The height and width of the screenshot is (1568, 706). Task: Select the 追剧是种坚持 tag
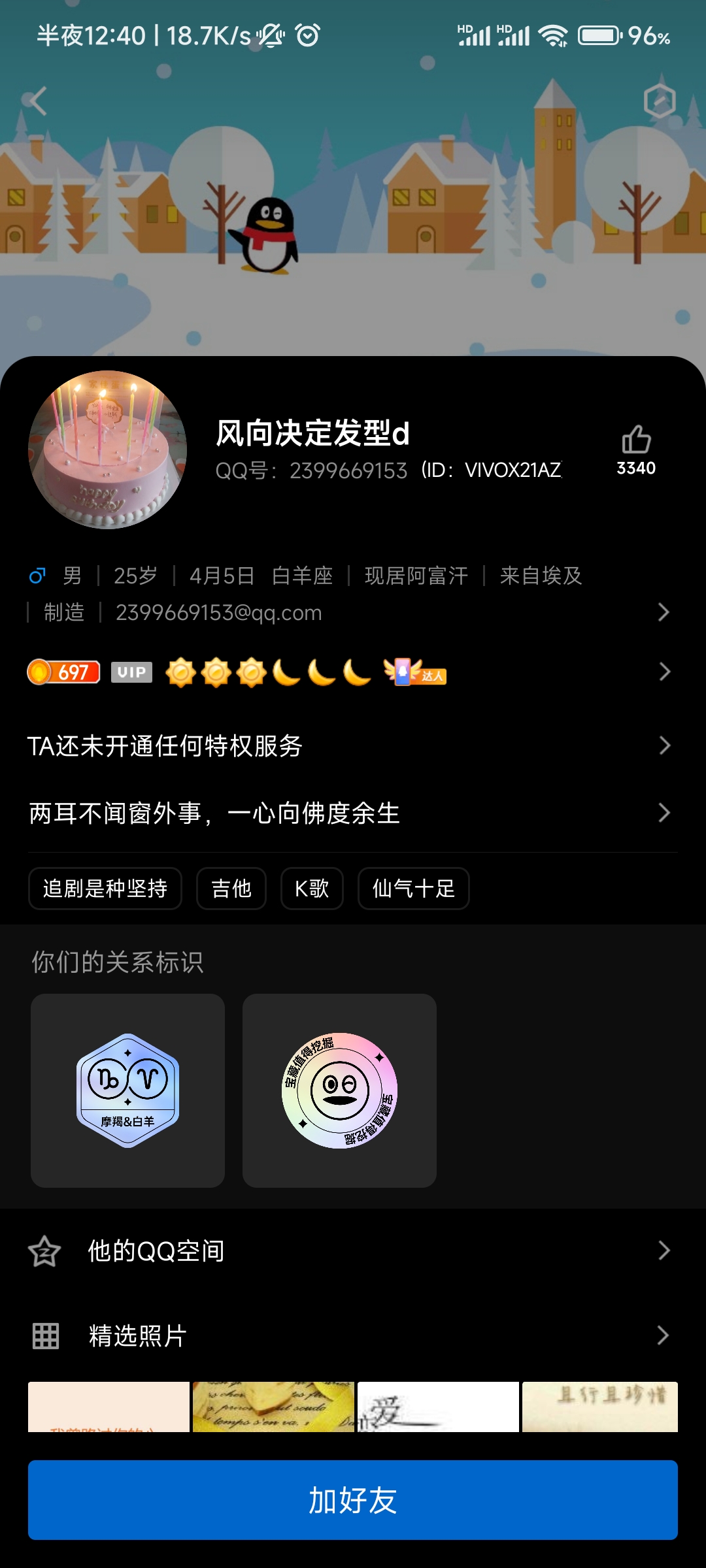point(105,889)
